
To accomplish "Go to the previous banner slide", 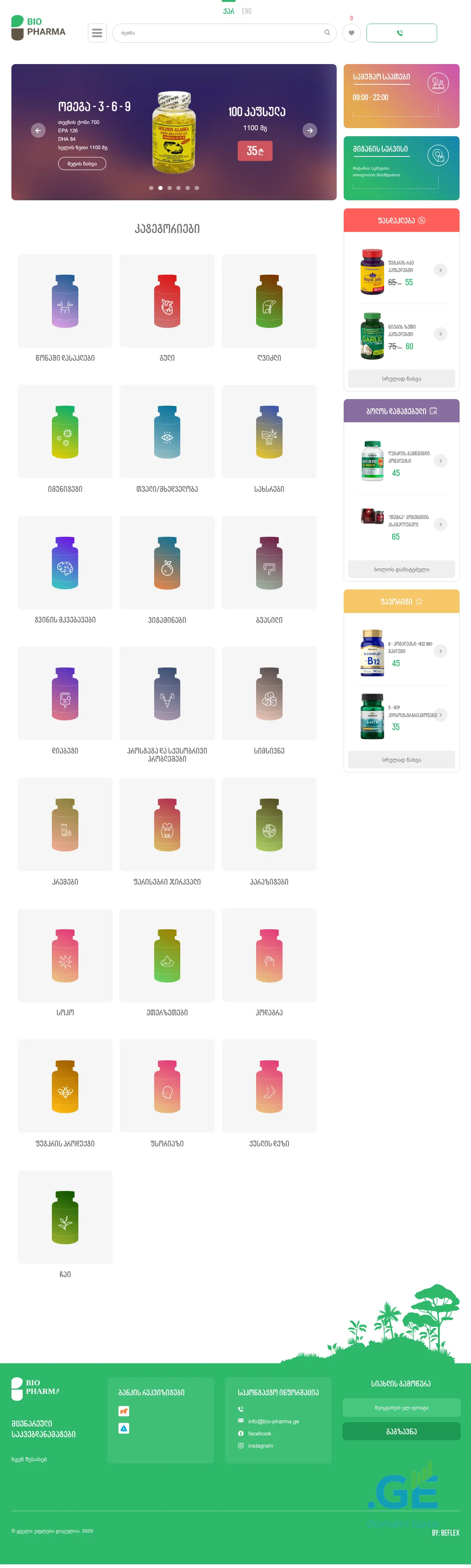I will point(38,130).
